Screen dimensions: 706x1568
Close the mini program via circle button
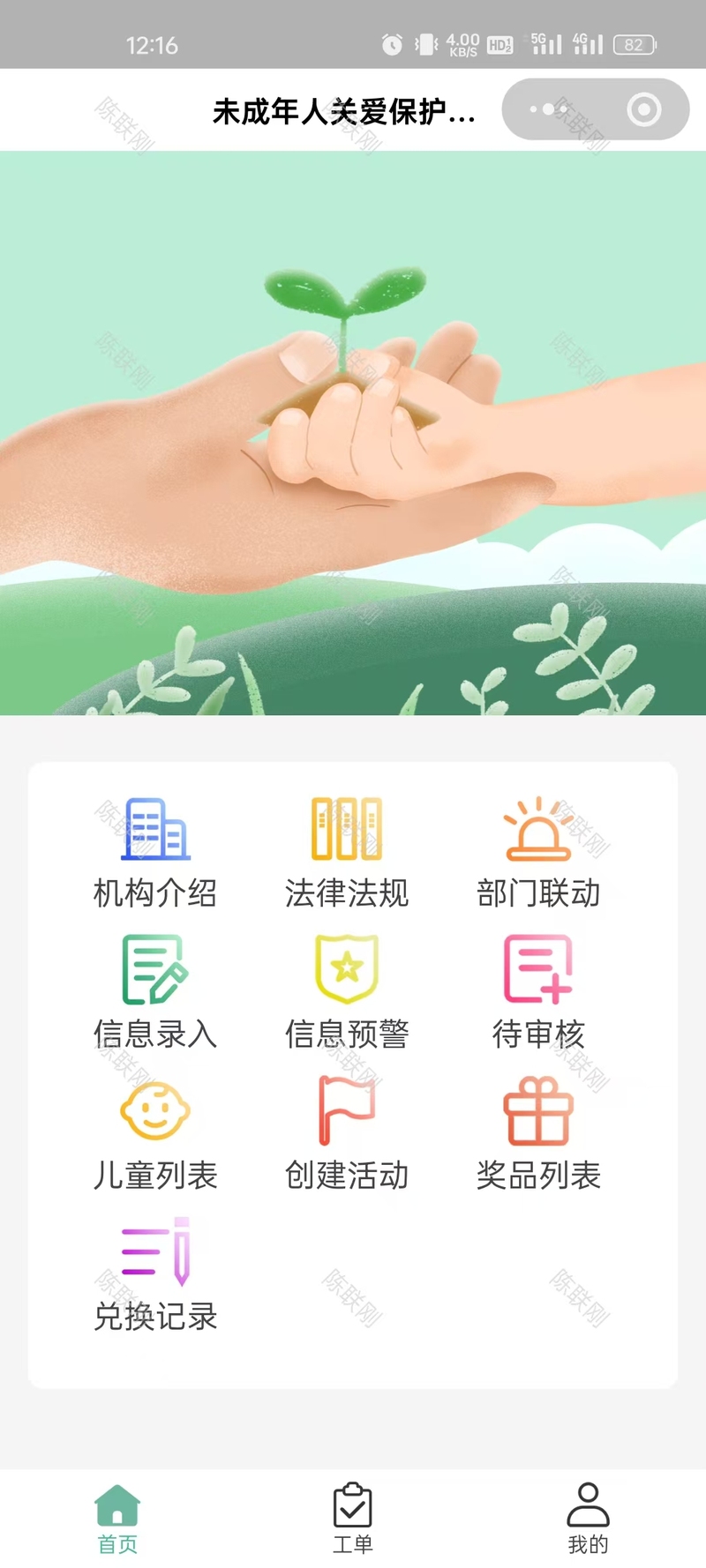pyautogui.click(x=643, y=109)
